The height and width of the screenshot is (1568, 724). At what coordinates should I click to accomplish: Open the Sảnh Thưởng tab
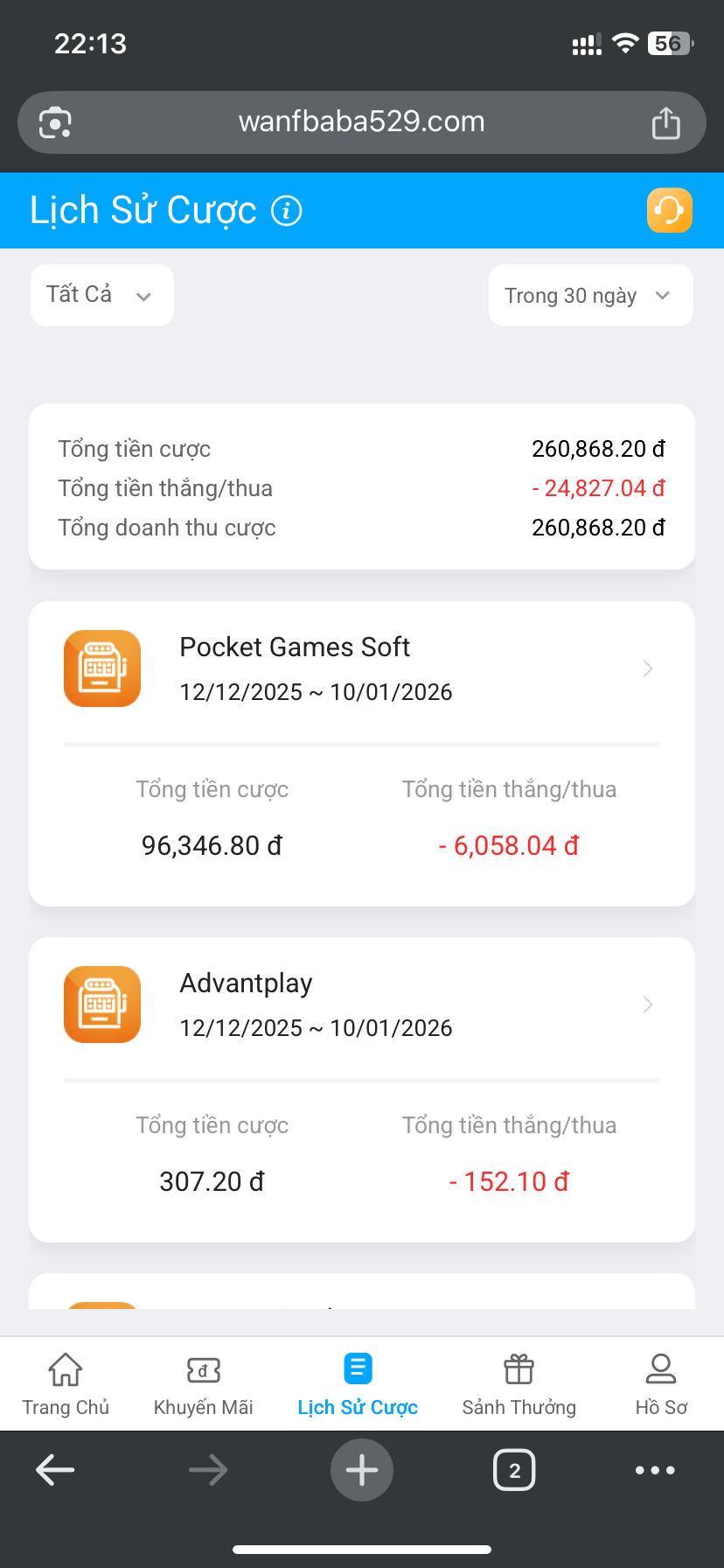(519, 1382)
